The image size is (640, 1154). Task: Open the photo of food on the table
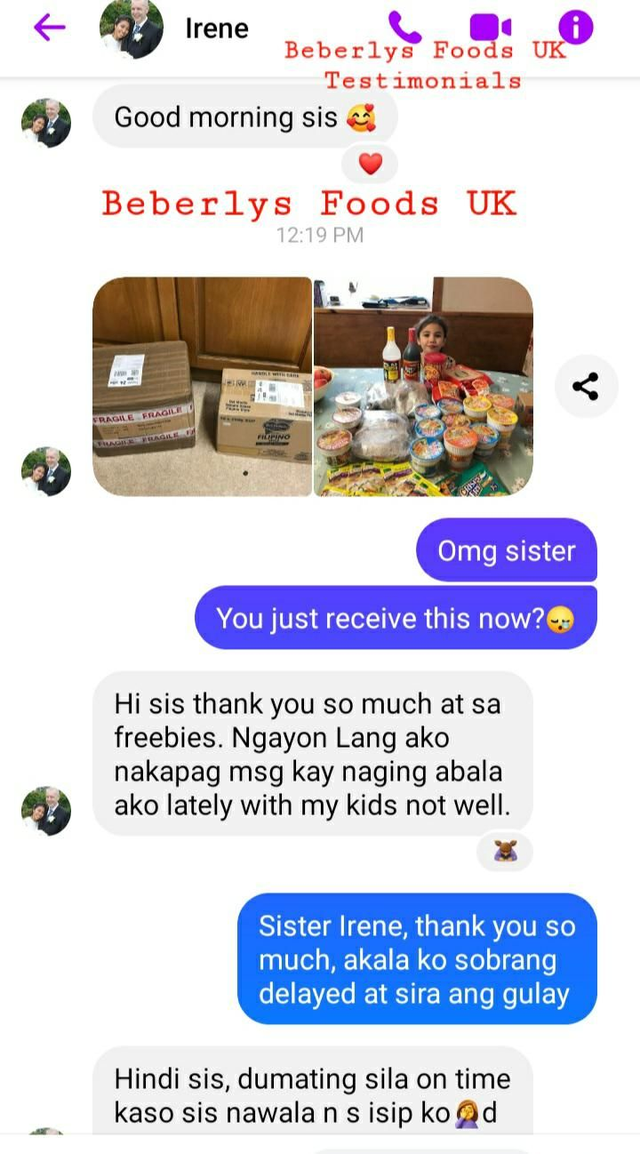click(x=423, y=386)
